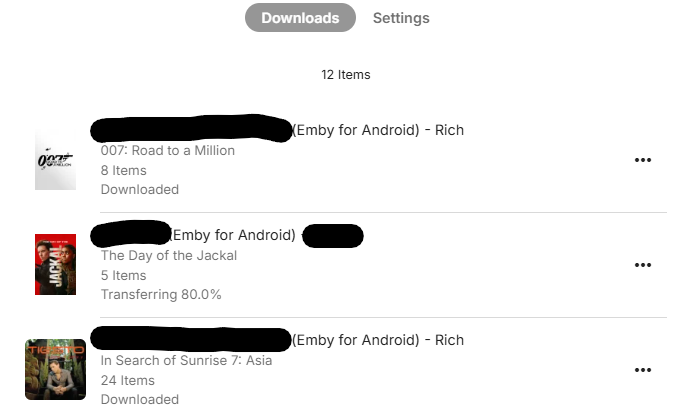This screenshot has width=688, height=417.
Task: Open In Search of Sunrise 7: Asia download
Action: coord(186,361)
